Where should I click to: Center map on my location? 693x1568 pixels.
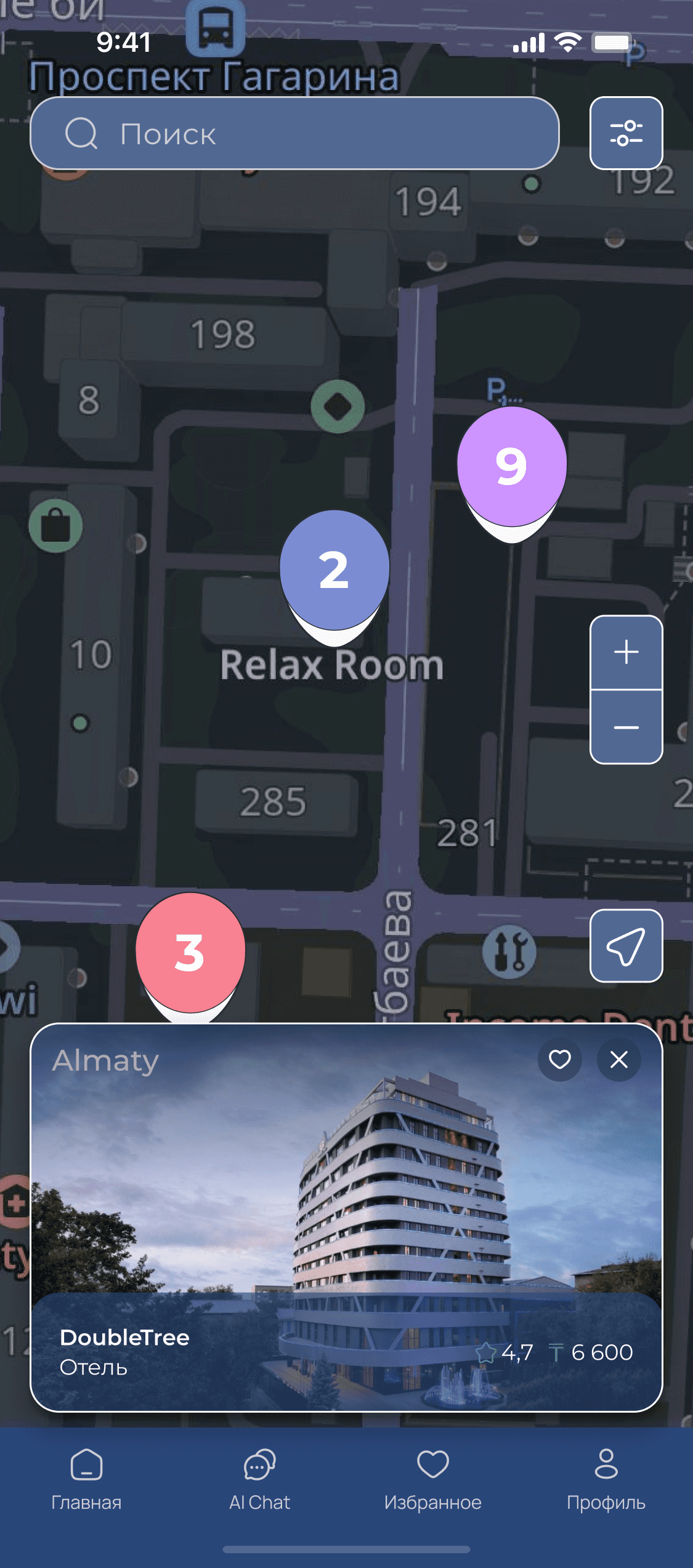click(x=626, y=945)
